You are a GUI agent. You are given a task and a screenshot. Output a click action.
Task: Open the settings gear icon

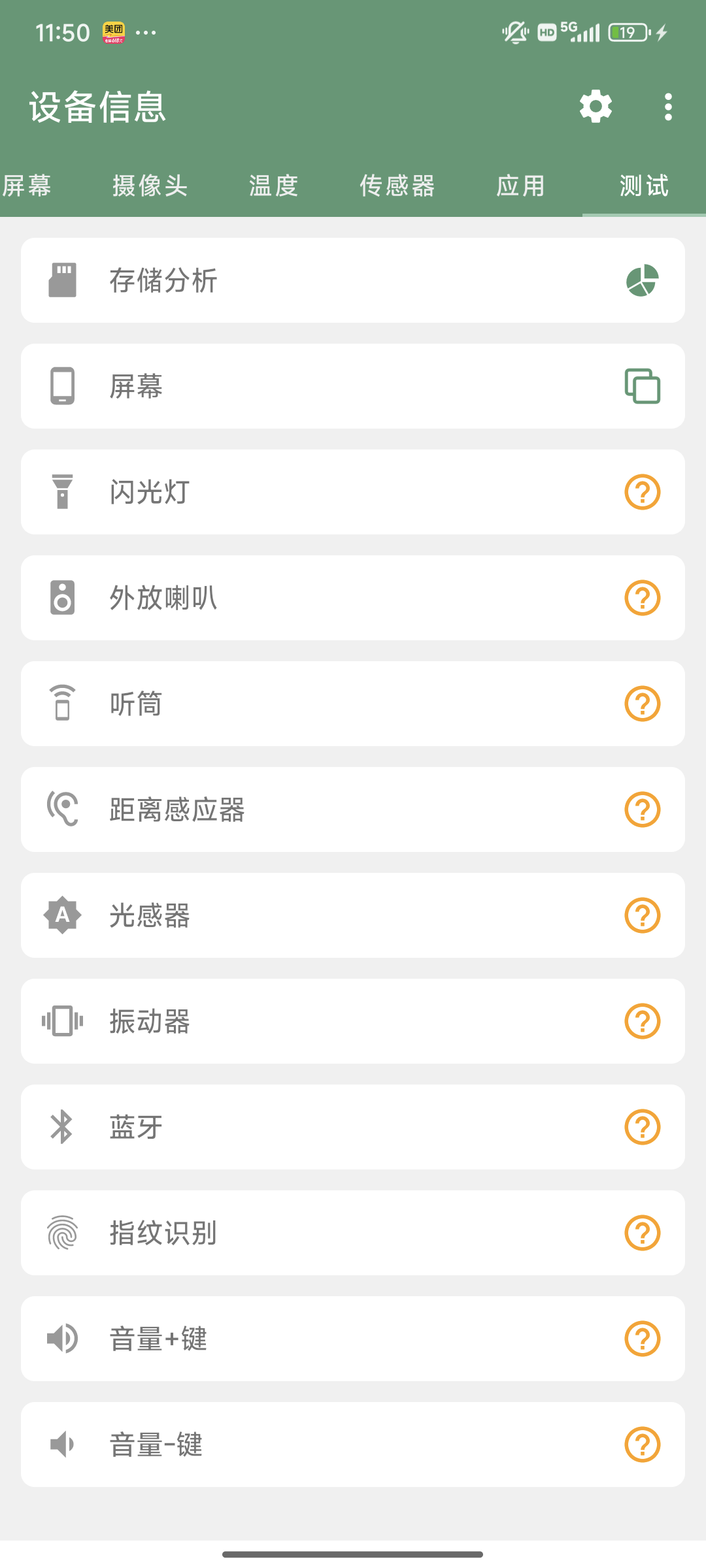[x=596, y=106]
